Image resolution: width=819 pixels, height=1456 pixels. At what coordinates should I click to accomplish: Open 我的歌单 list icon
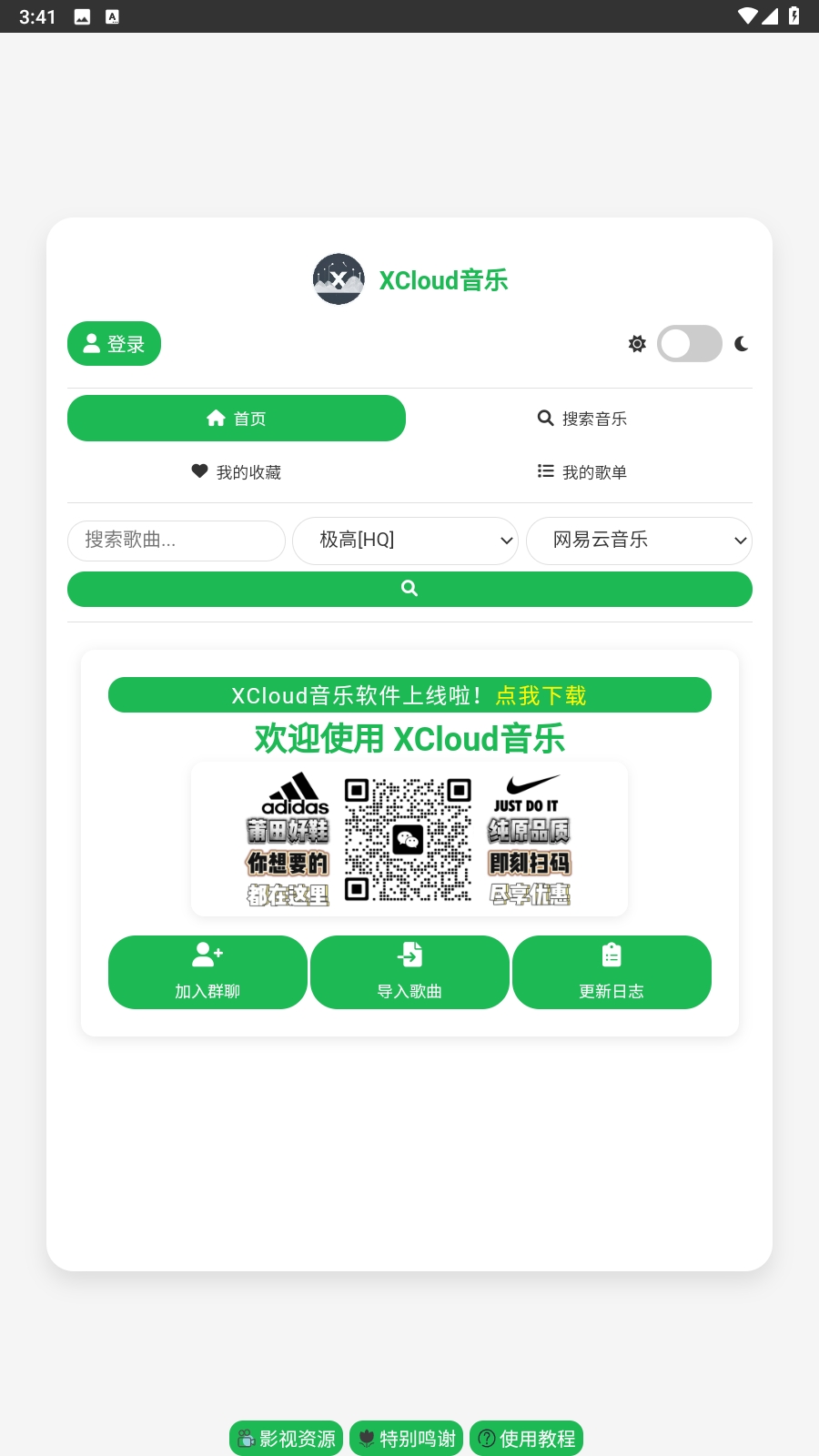[545, 471]
